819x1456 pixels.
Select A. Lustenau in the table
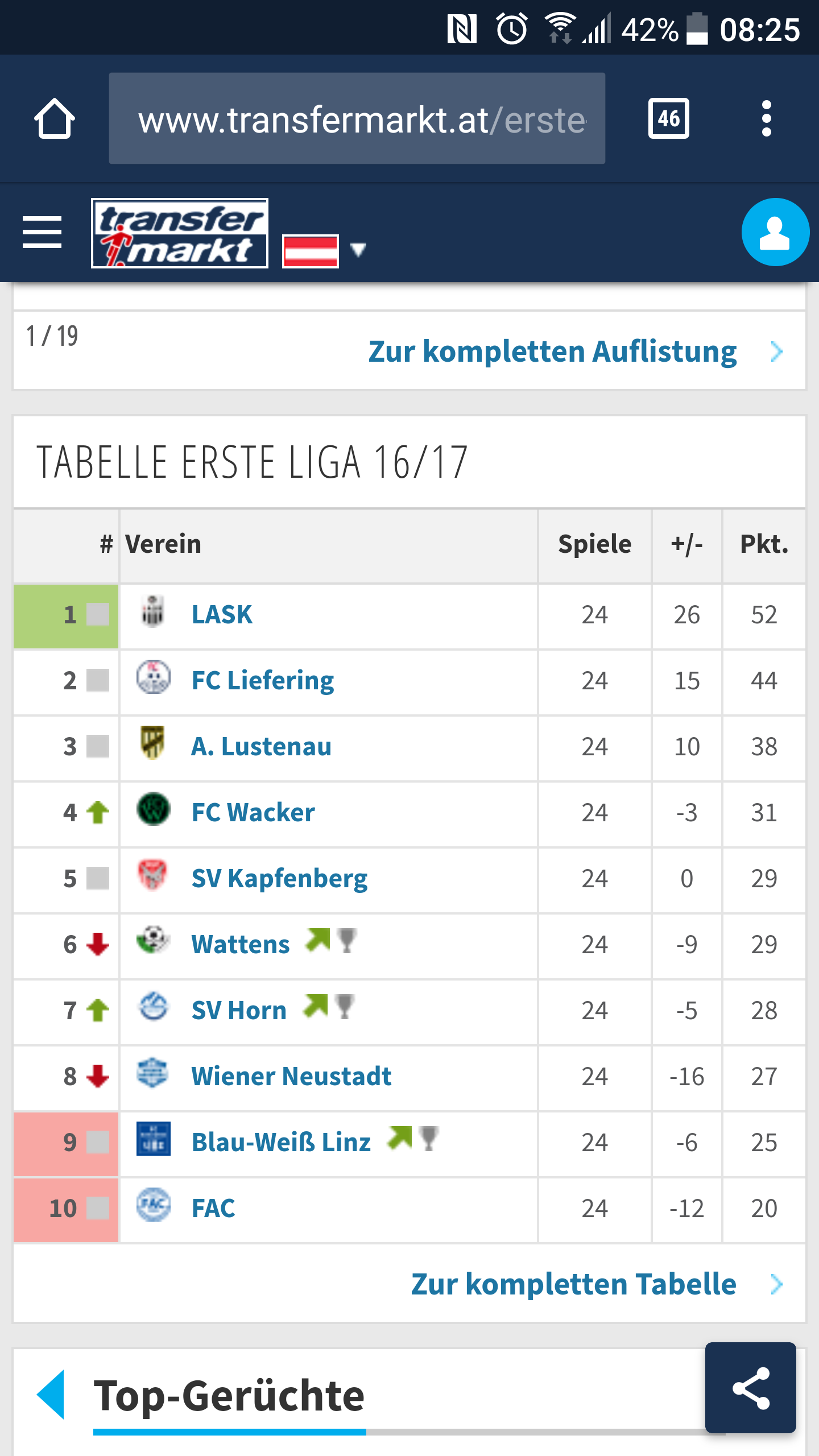pyautogui.click(x=261, y=747)
